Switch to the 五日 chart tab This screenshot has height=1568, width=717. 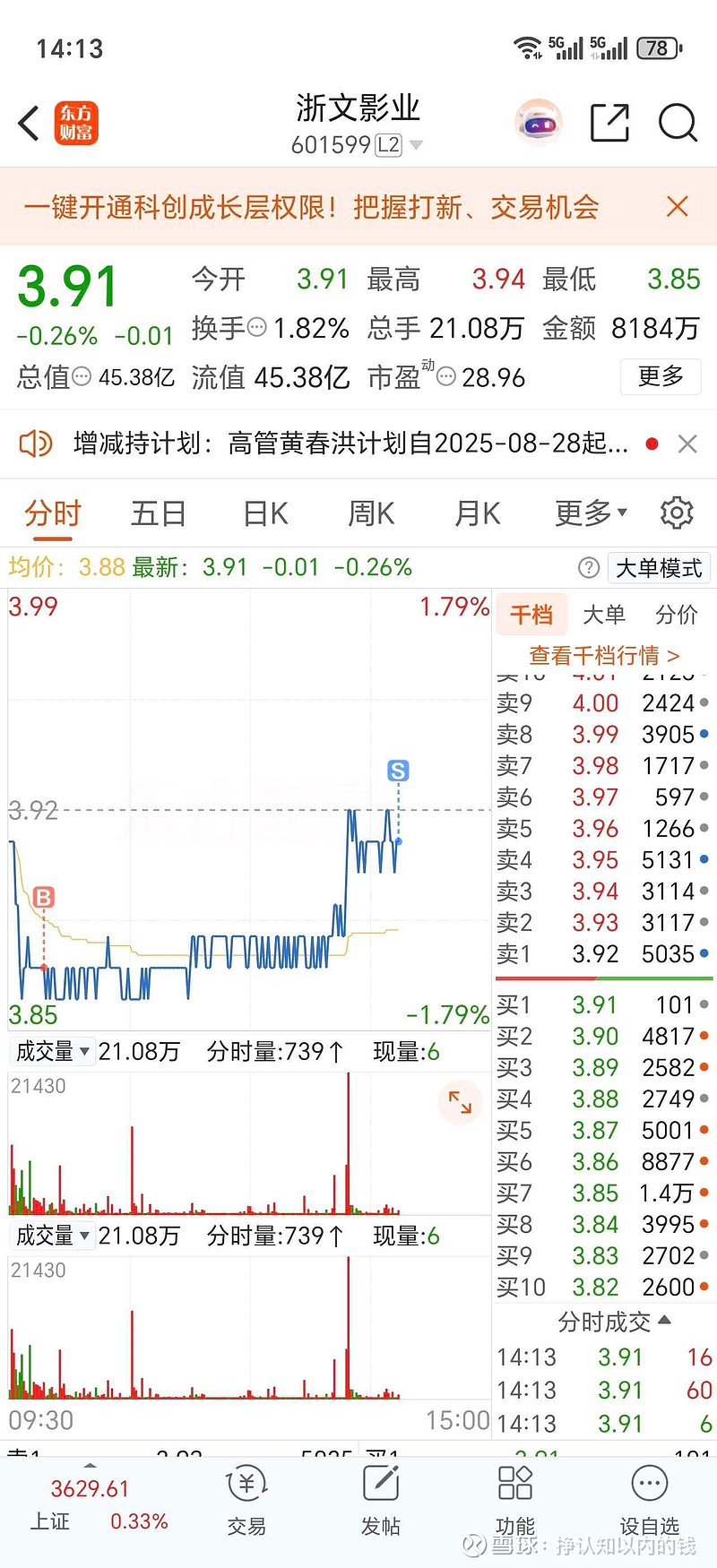pos(158,513)
